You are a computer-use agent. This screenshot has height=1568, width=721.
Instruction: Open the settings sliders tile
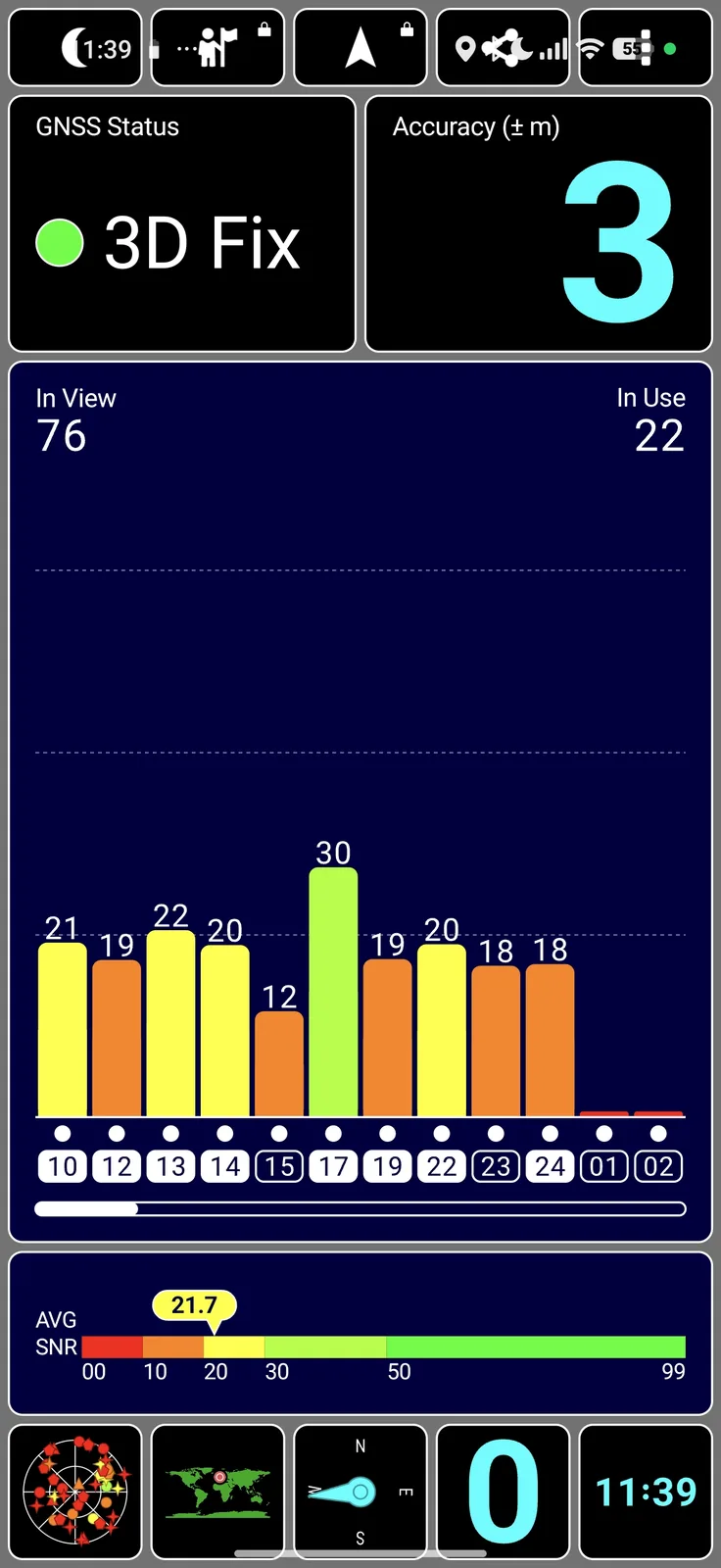(645, 48)
